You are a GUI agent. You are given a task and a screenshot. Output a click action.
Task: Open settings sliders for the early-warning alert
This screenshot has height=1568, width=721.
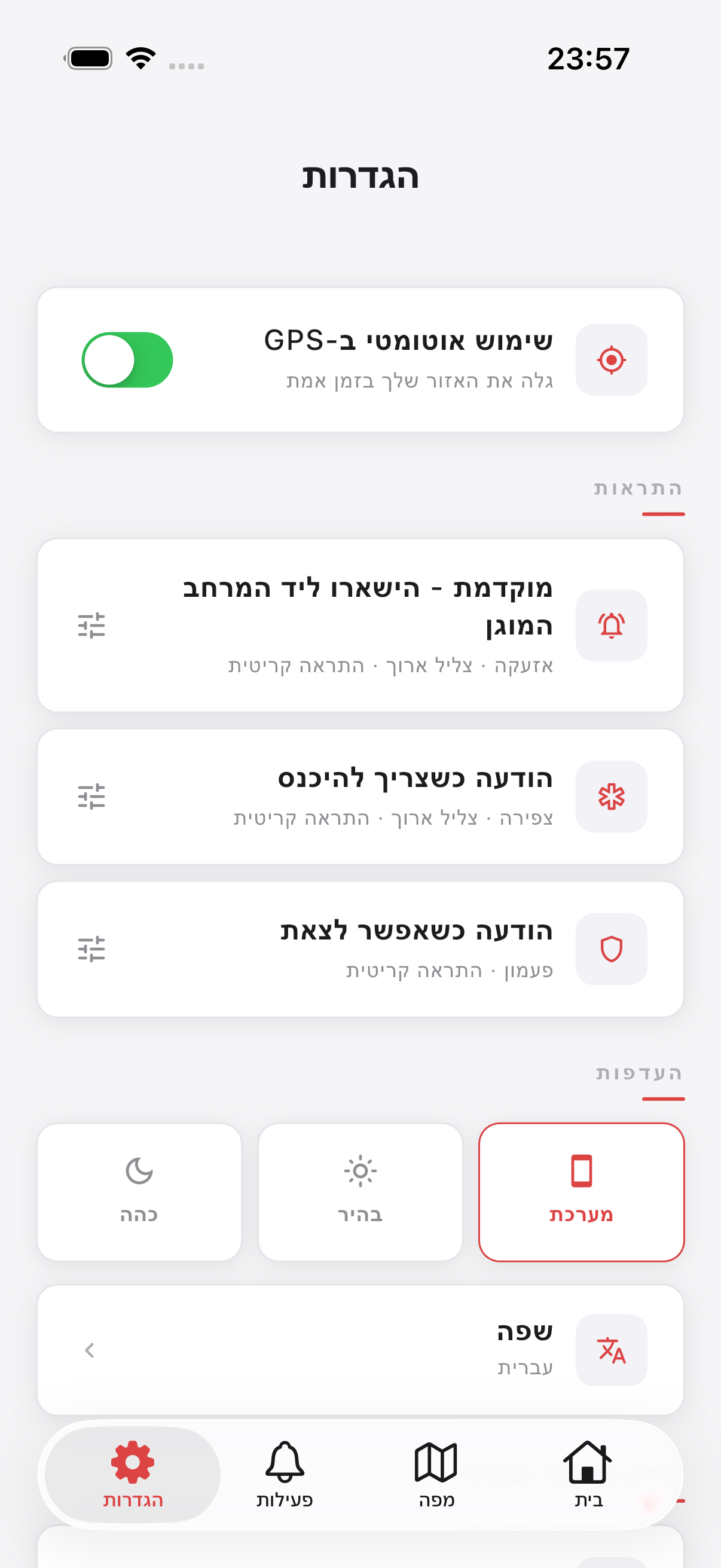point(91,626)
